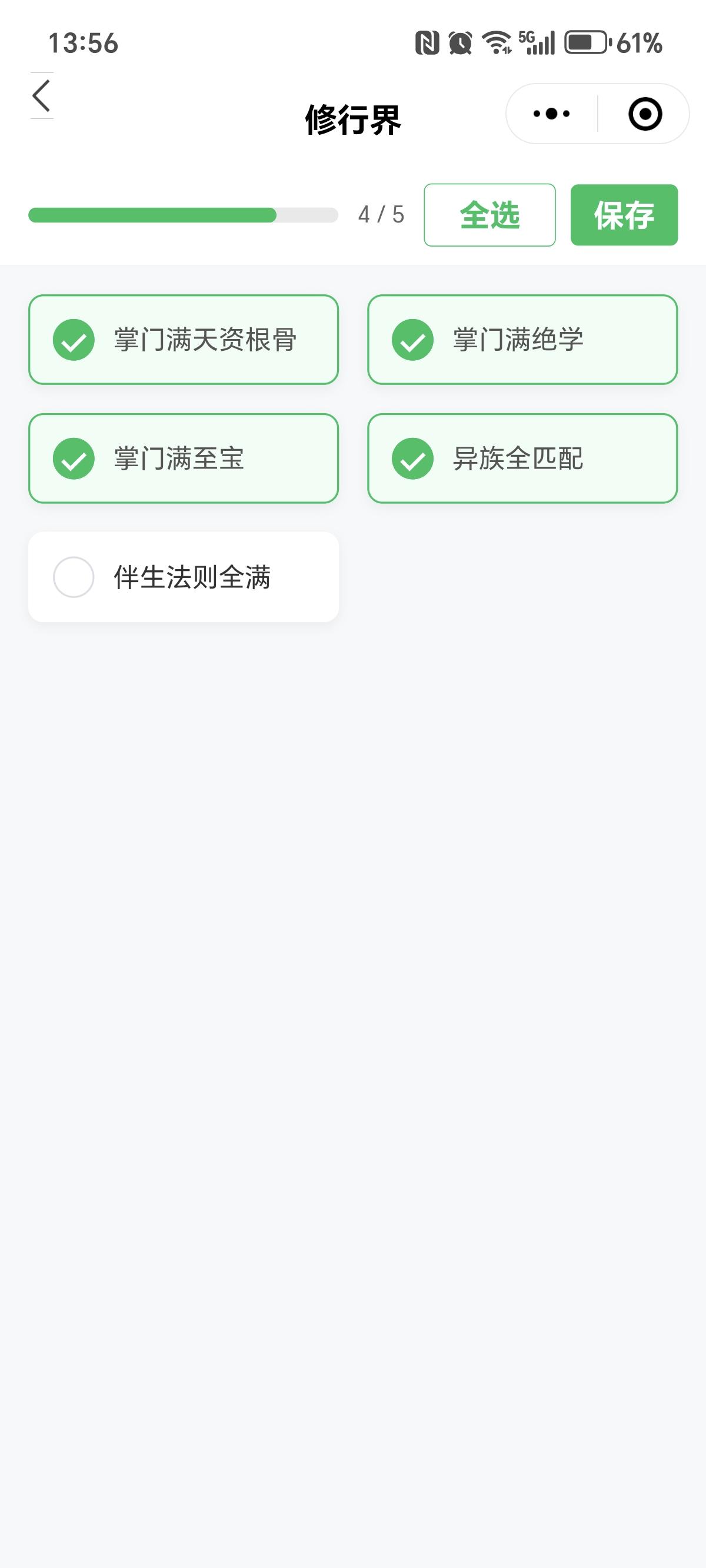Close the mini program via circle icon
Screen dimensions: 706x1568
click(645, 114)
